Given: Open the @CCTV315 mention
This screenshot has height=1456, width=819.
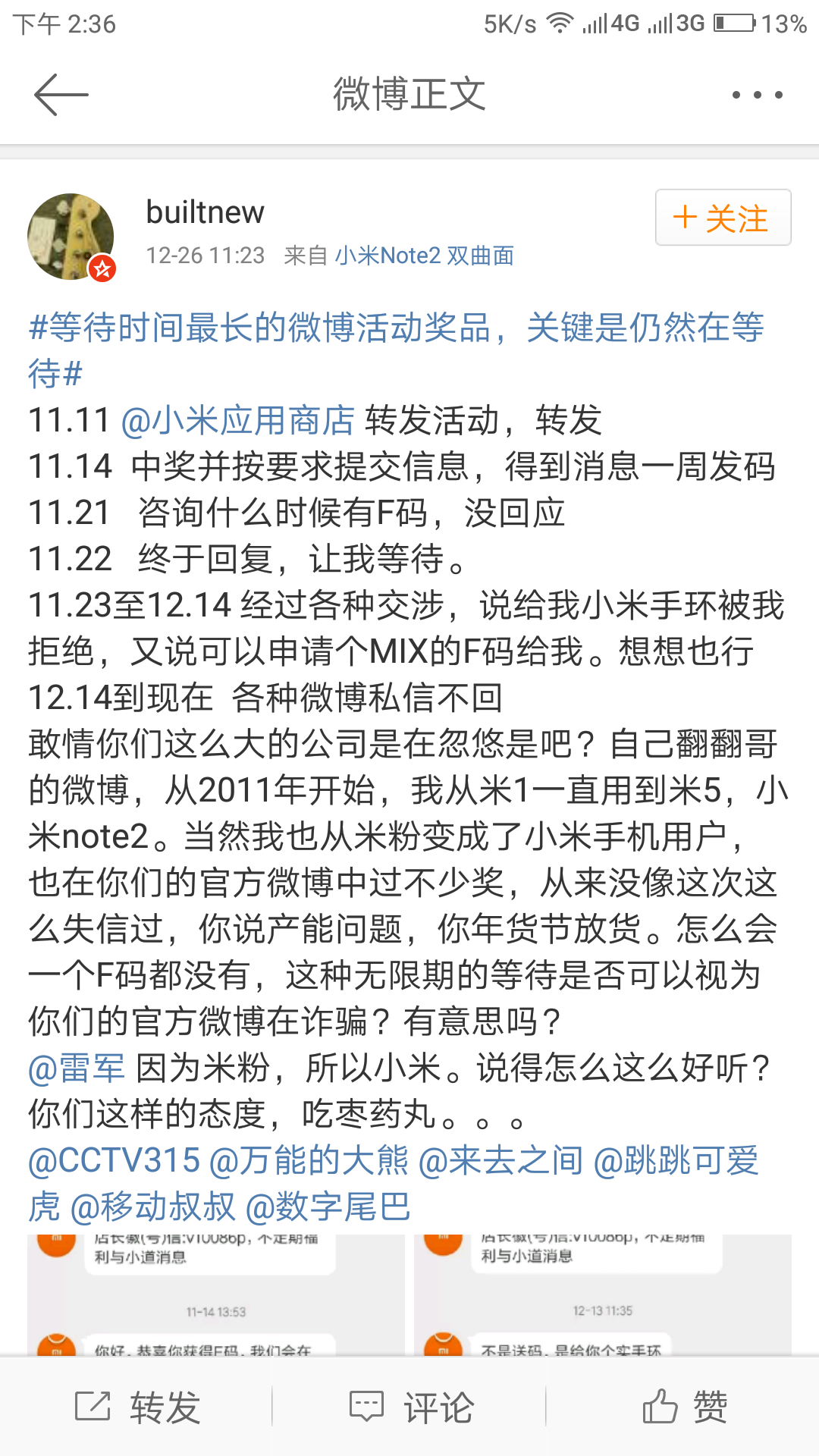Looking at the screenshot, I should coord(114,1160).
